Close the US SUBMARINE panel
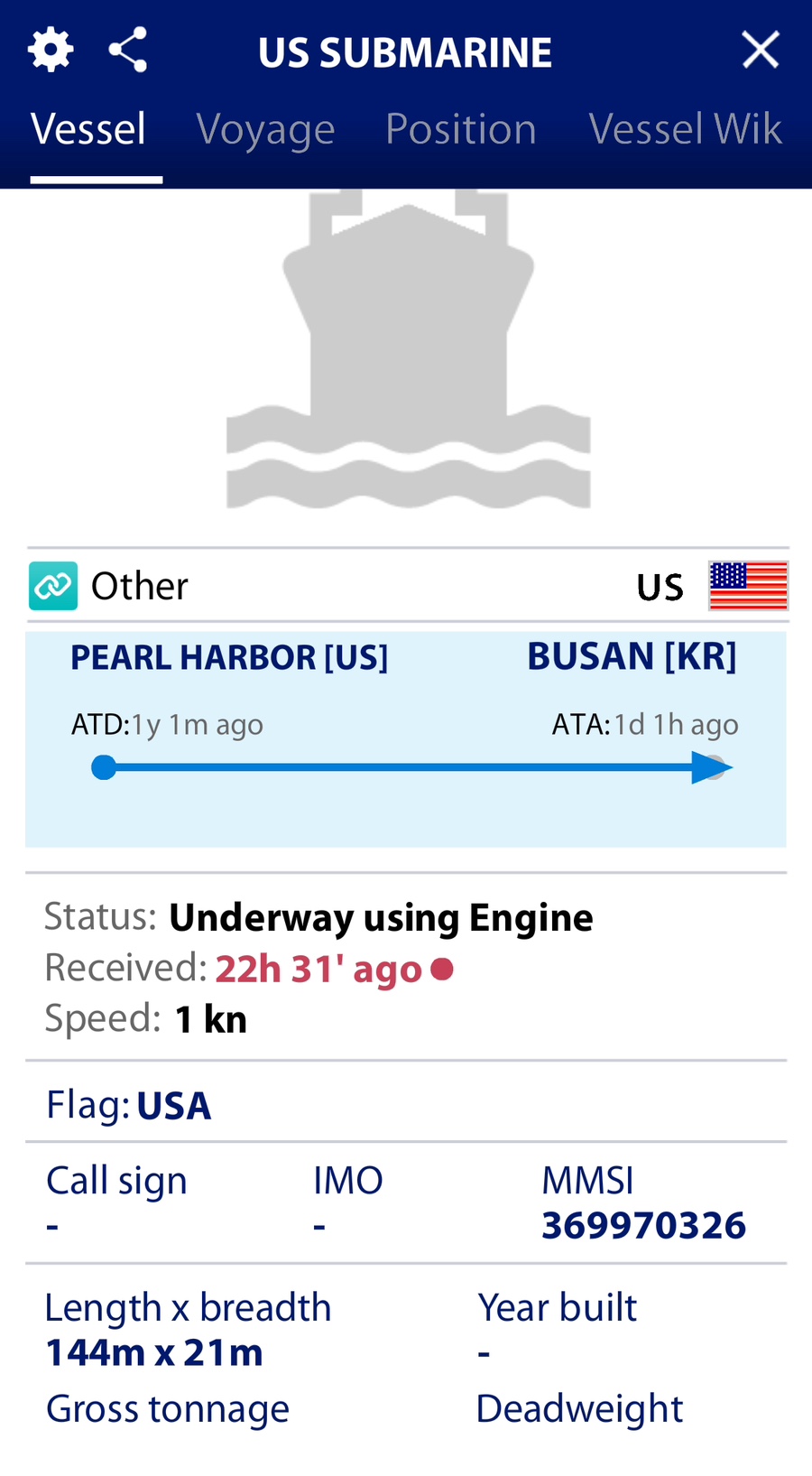The width and height of the screenshot is (812, 1476). pyautogui.click(x=761, y=50)
